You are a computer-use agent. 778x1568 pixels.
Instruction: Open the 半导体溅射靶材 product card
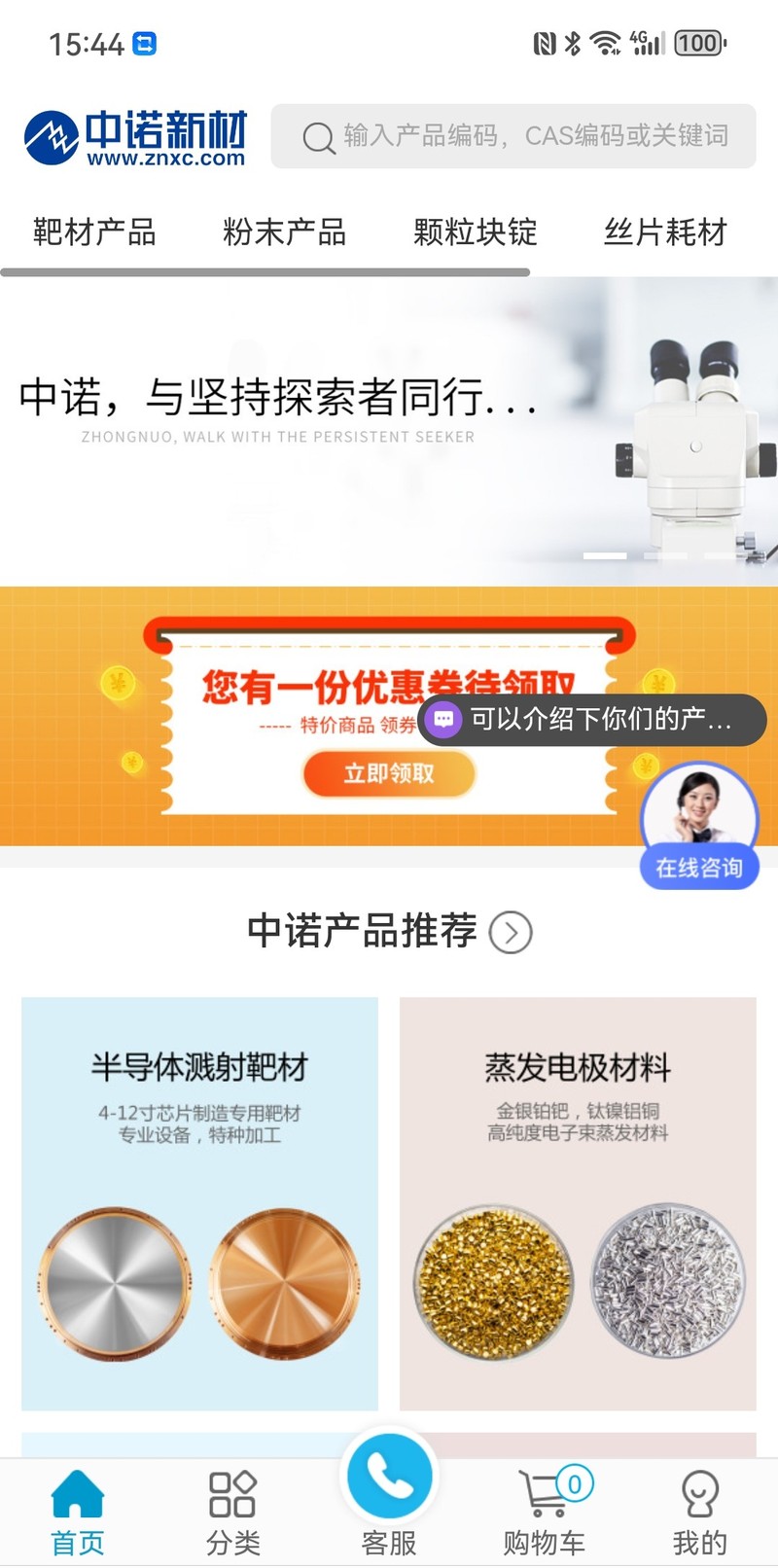point(199,1203)
